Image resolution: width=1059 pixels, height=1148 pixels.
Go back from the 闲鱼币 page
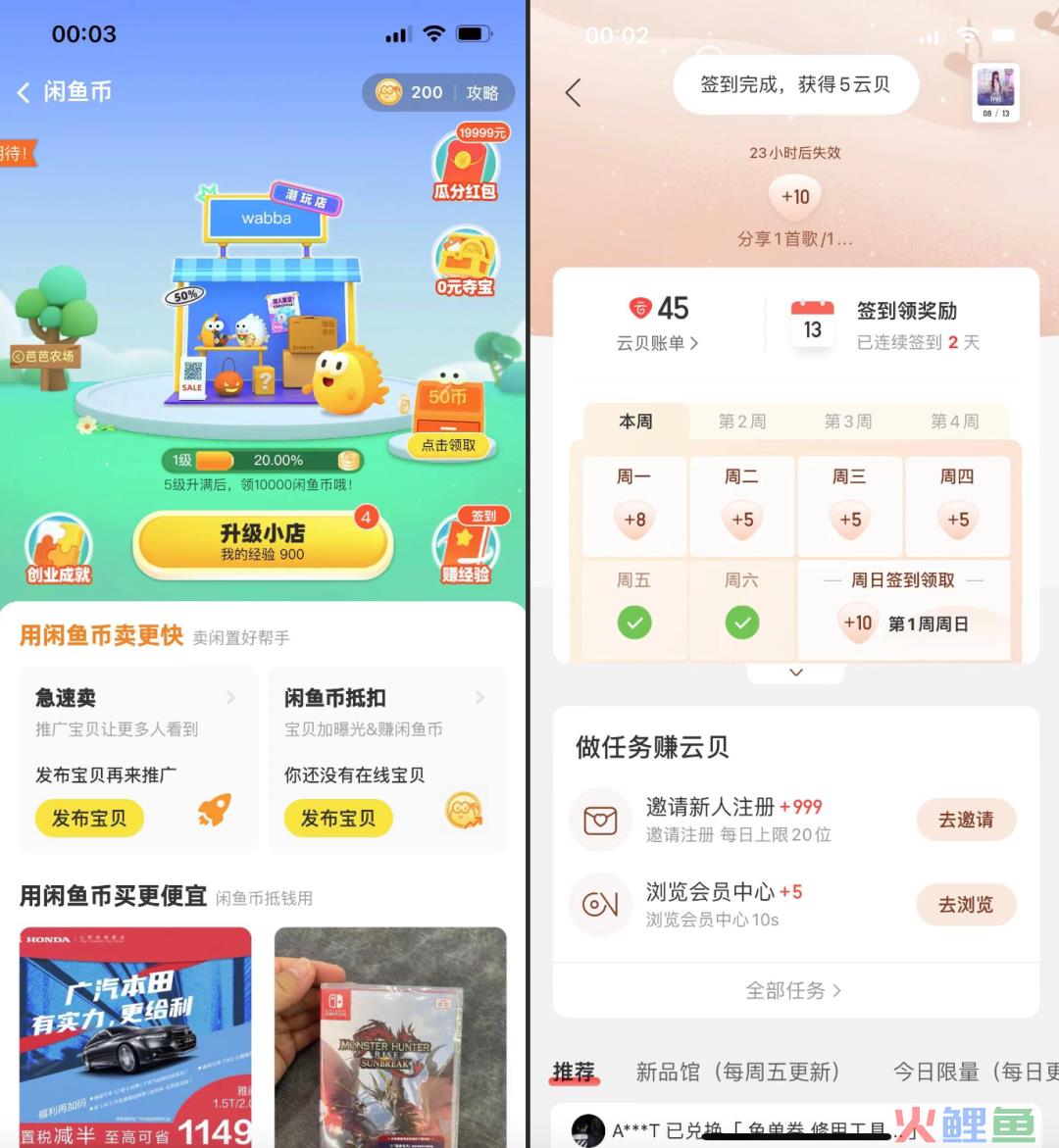pos(24,93)
